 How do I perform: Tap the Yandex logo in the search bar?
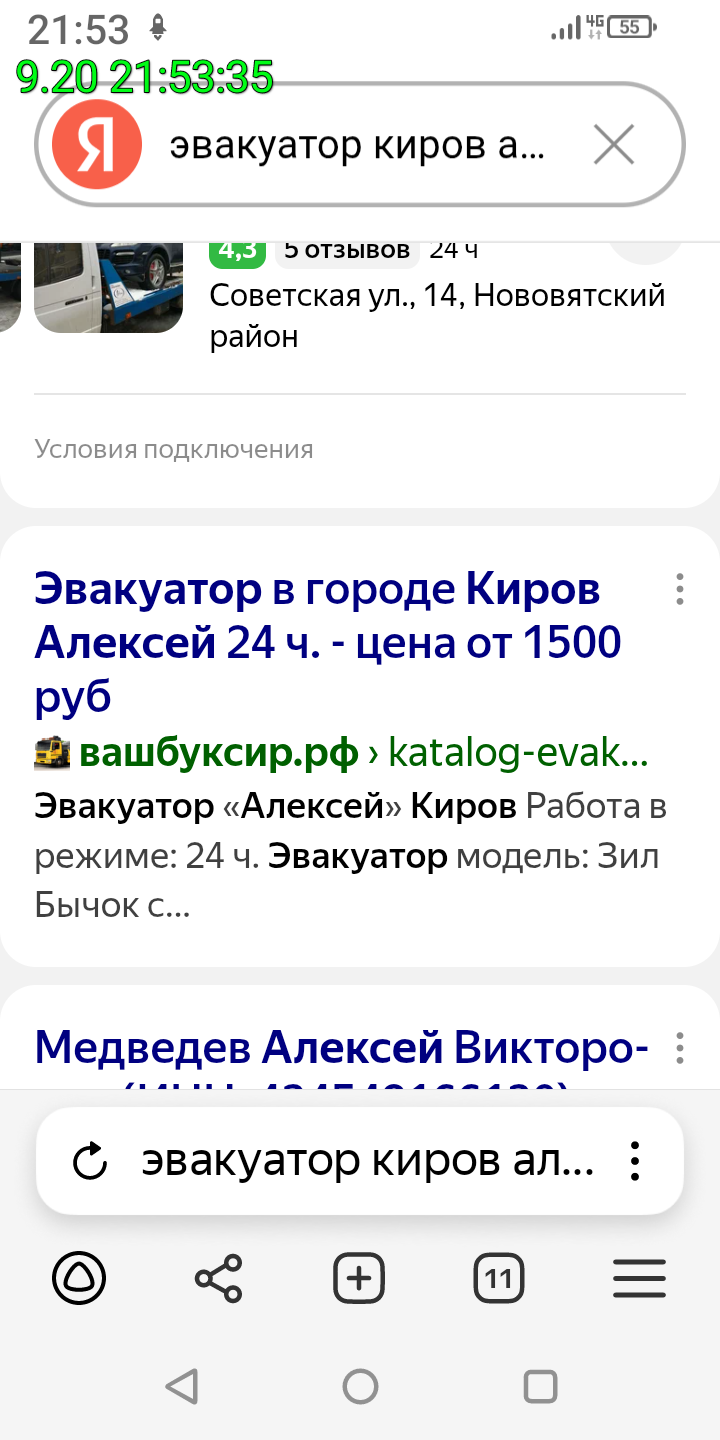tap(97, 146)
